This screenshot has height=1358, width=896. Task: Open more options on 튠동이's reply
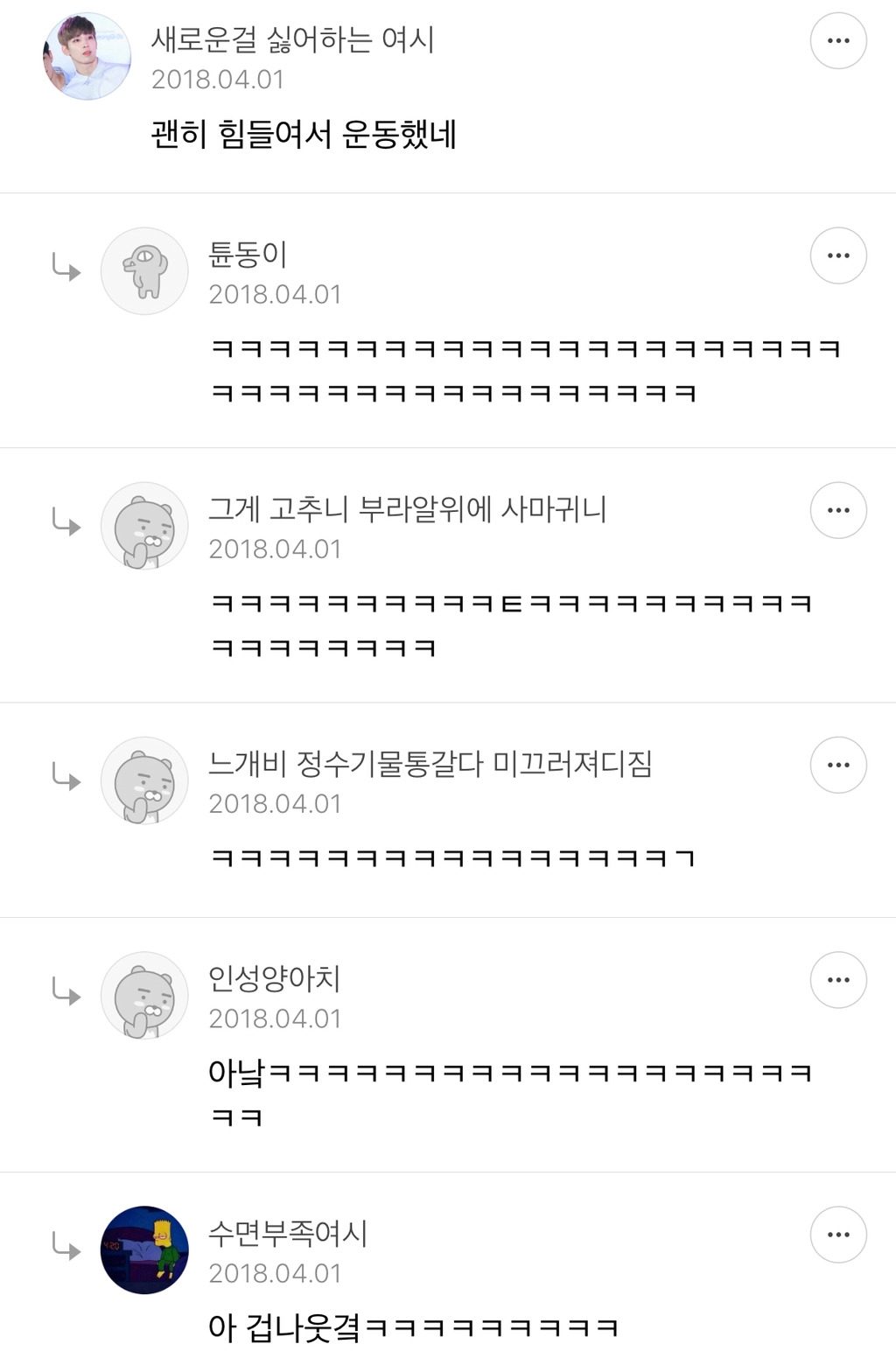[x=838, y=255]
